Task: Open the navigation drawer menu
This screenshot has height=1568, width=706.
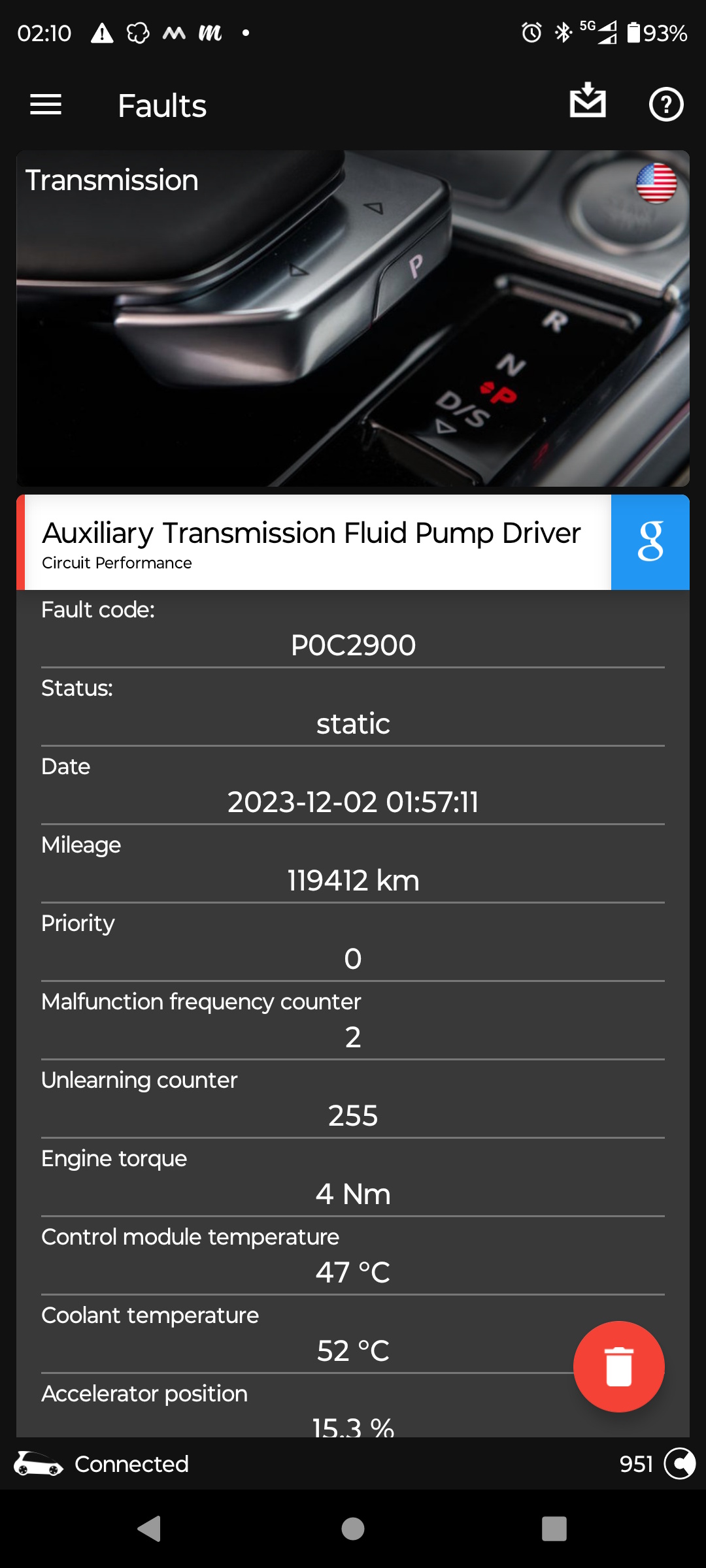Action: 46,105
